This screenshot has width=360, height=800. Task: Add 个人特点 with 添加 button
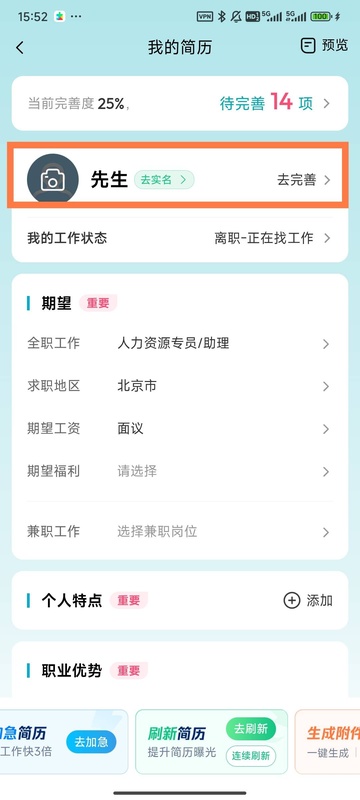(x=308, y=601)
